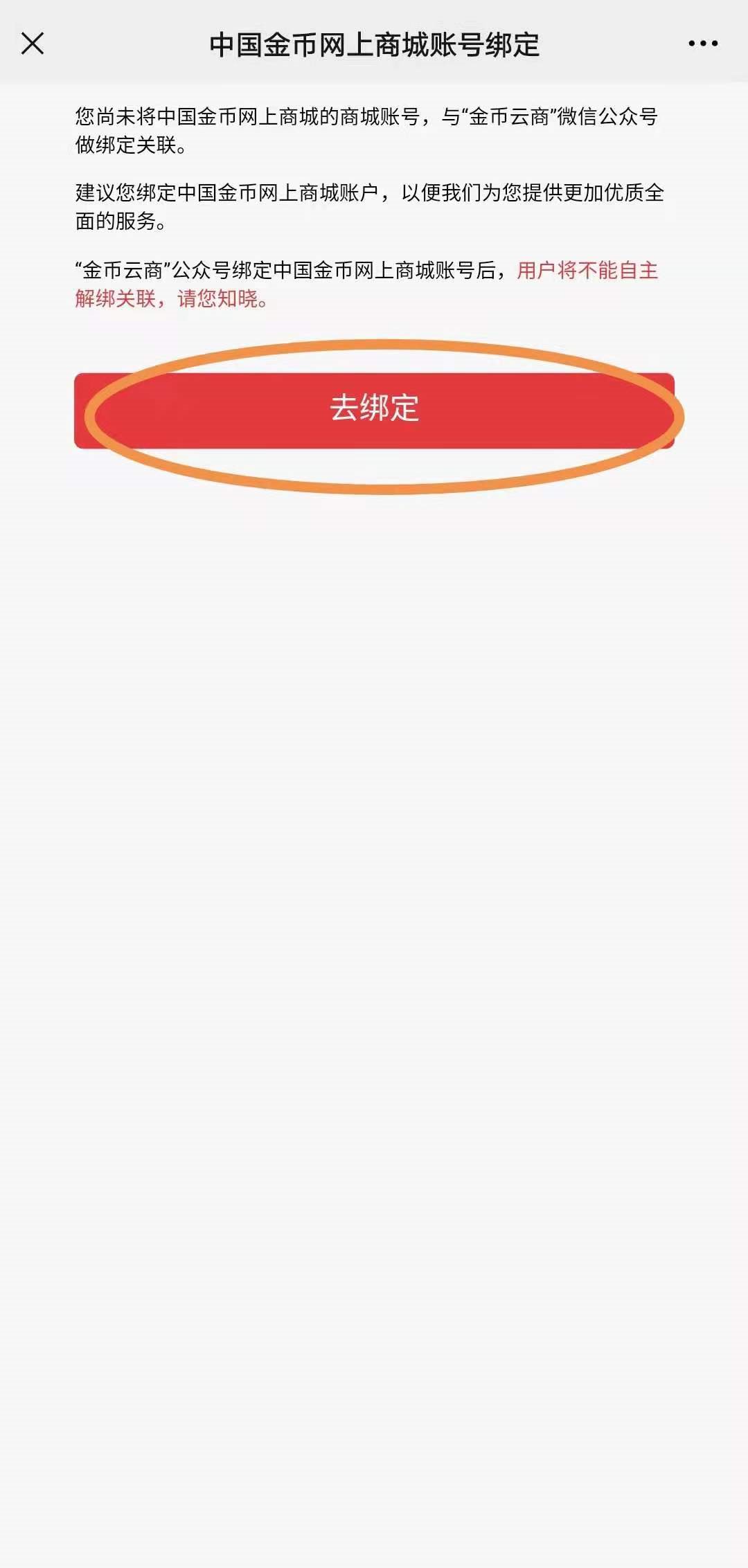Tap the red 去绑定 button

374,410
